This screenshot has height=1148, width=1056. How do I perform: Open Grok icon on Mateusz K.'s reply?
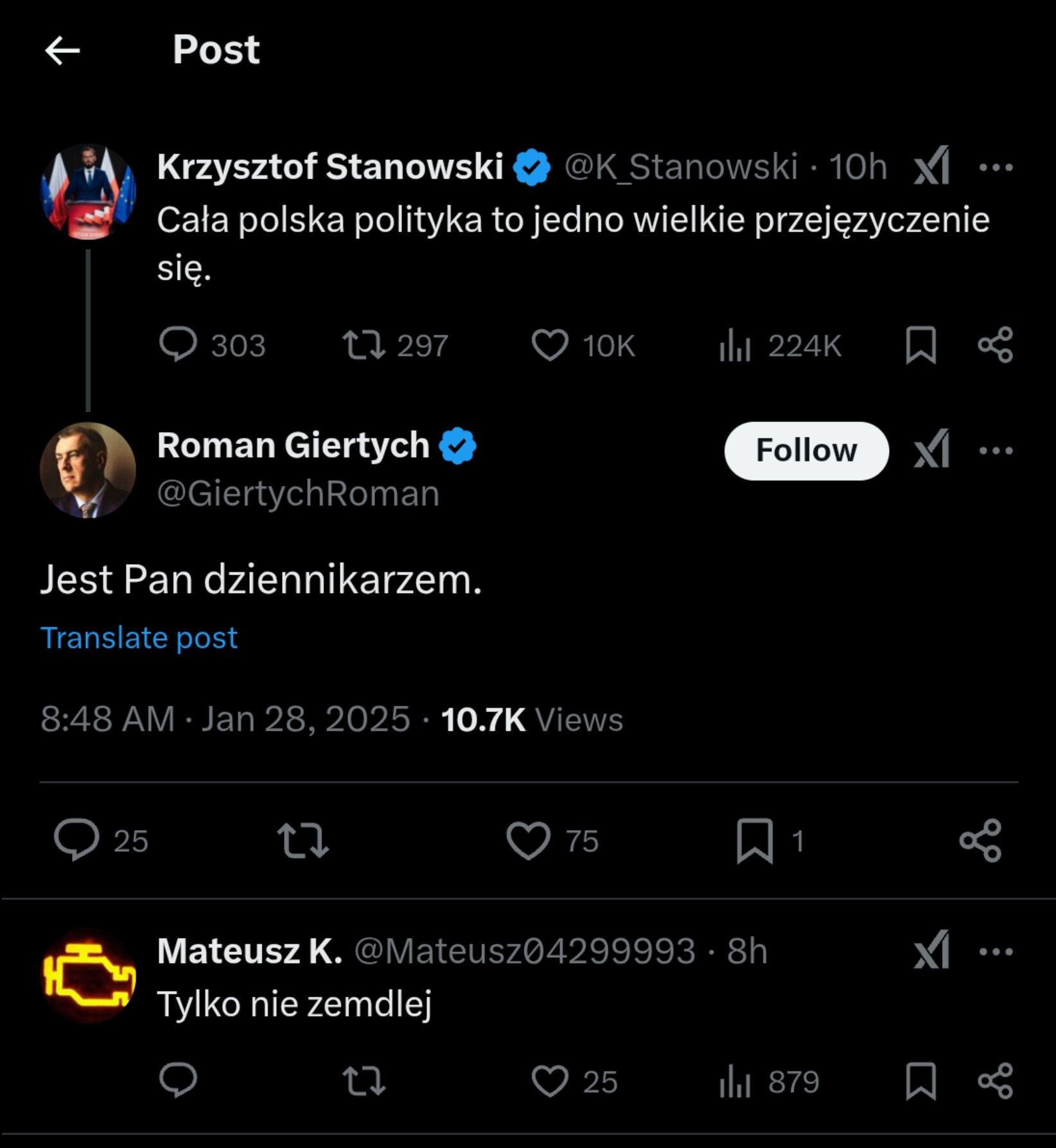click(931, 950)
